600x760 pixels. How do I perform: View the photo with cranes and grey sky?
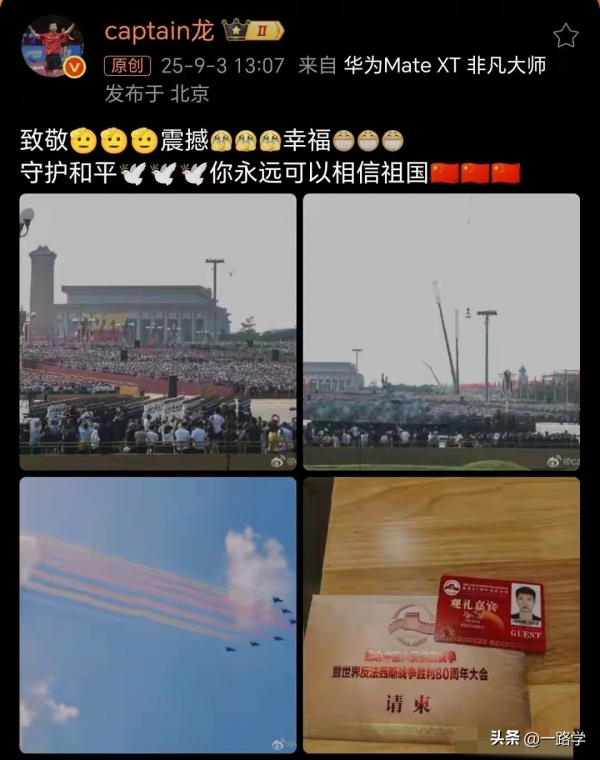[441, 331]
